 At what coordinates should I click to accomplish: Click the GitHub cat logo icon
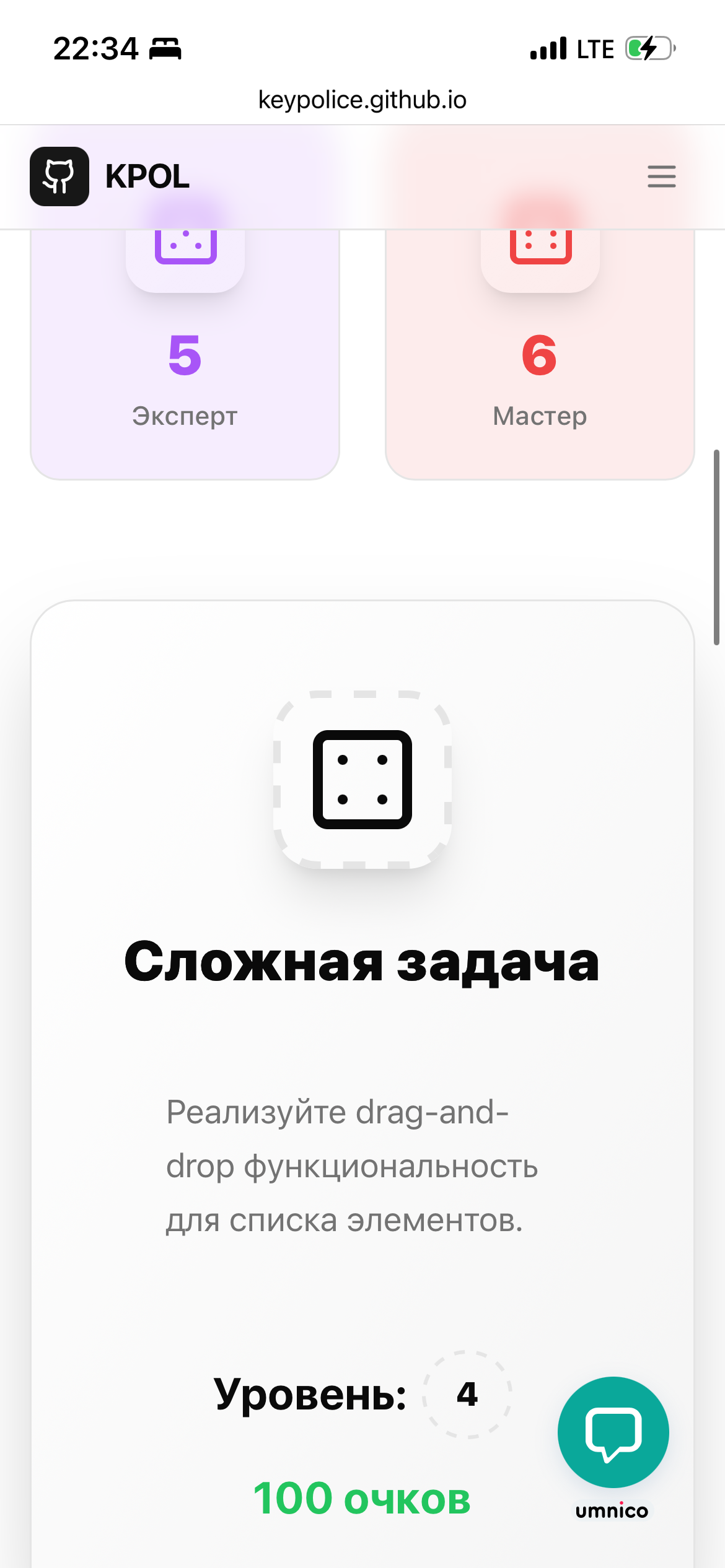pyautogui.click(x=59, y=177)
